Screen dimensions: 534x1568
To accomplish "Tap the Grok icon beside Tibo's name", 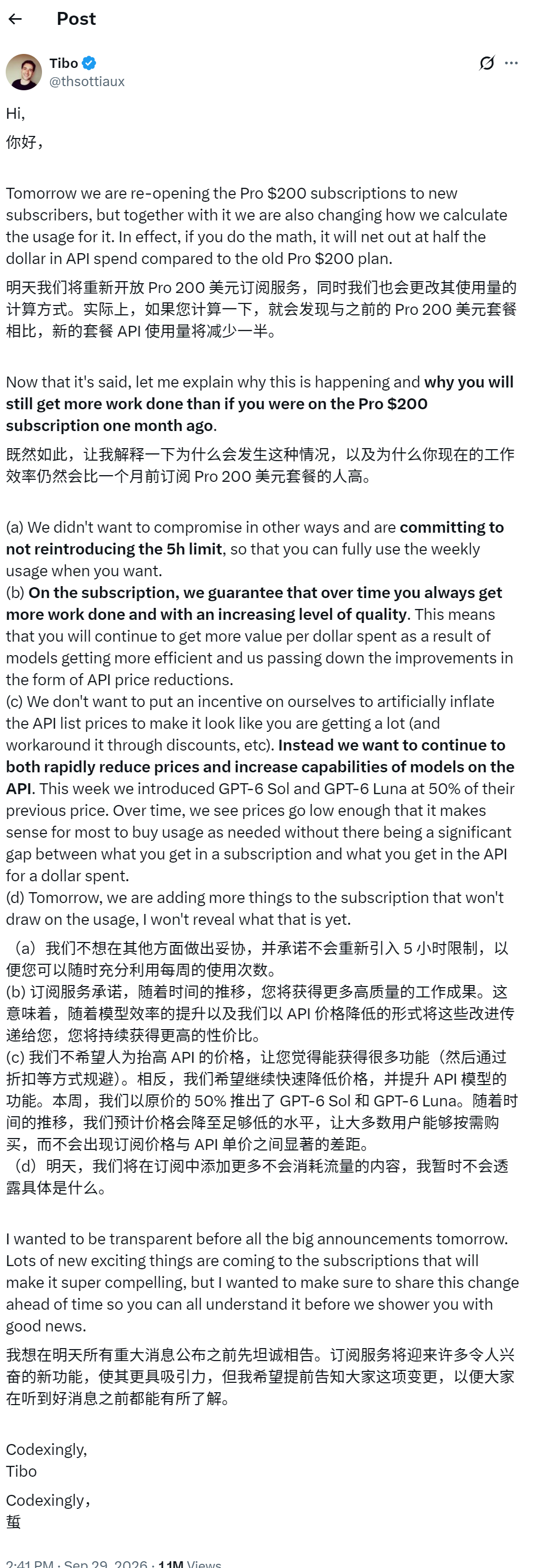I will tap(486, 63).
